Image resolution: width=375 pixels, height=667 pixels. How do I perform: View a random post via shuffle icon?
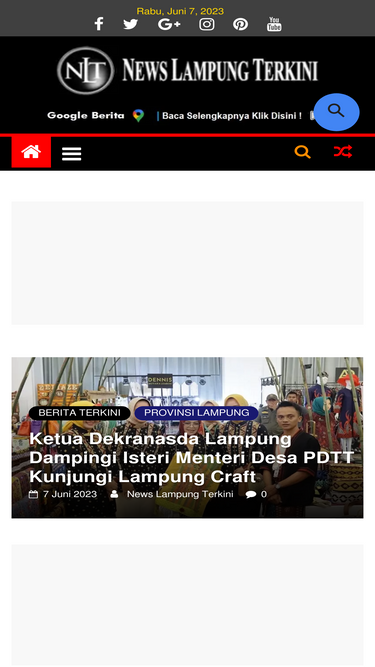pyautogui.click(x=343, y=152)
